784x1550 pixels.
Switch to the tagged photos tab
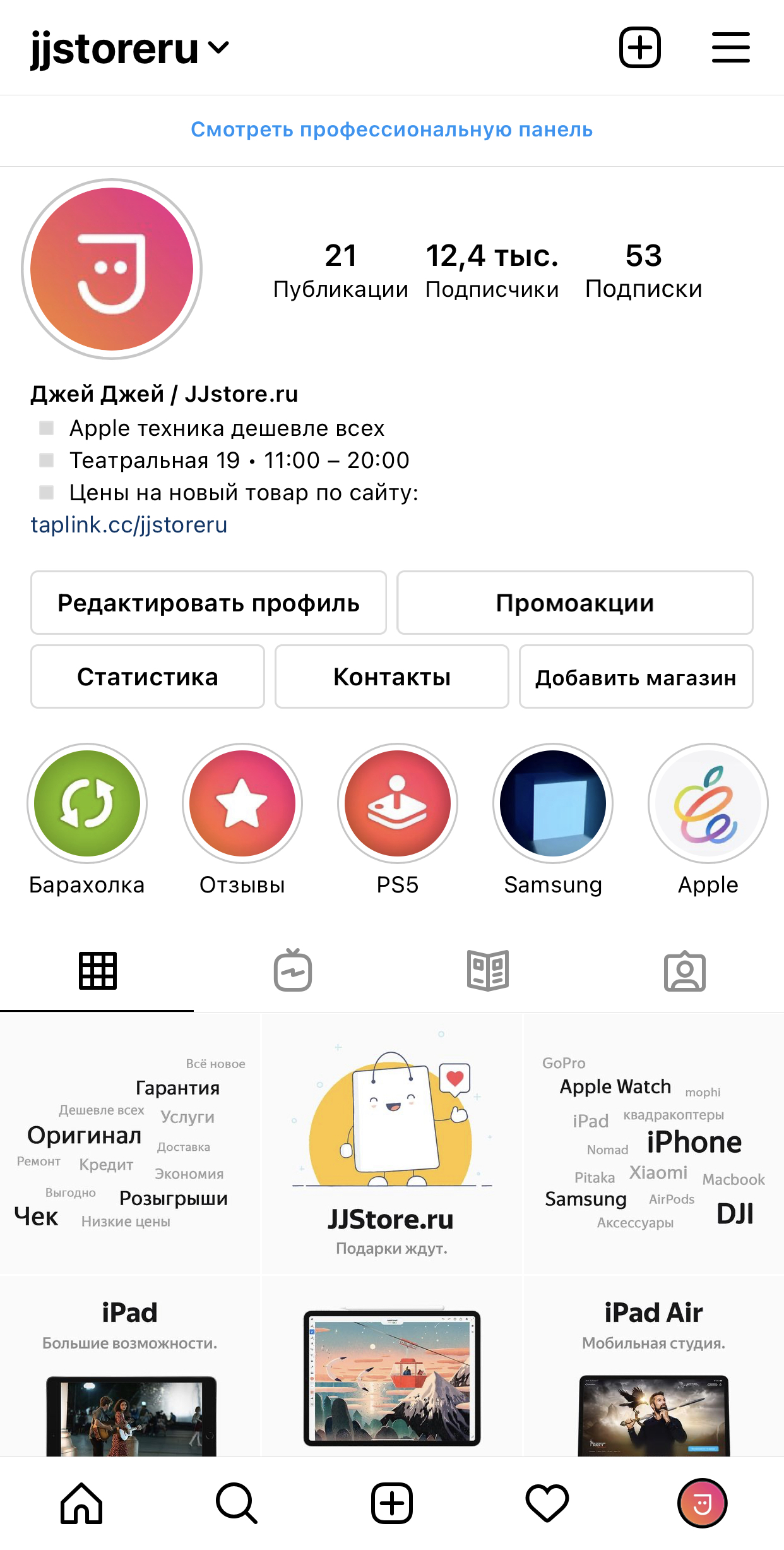click(x=684, y=970)
